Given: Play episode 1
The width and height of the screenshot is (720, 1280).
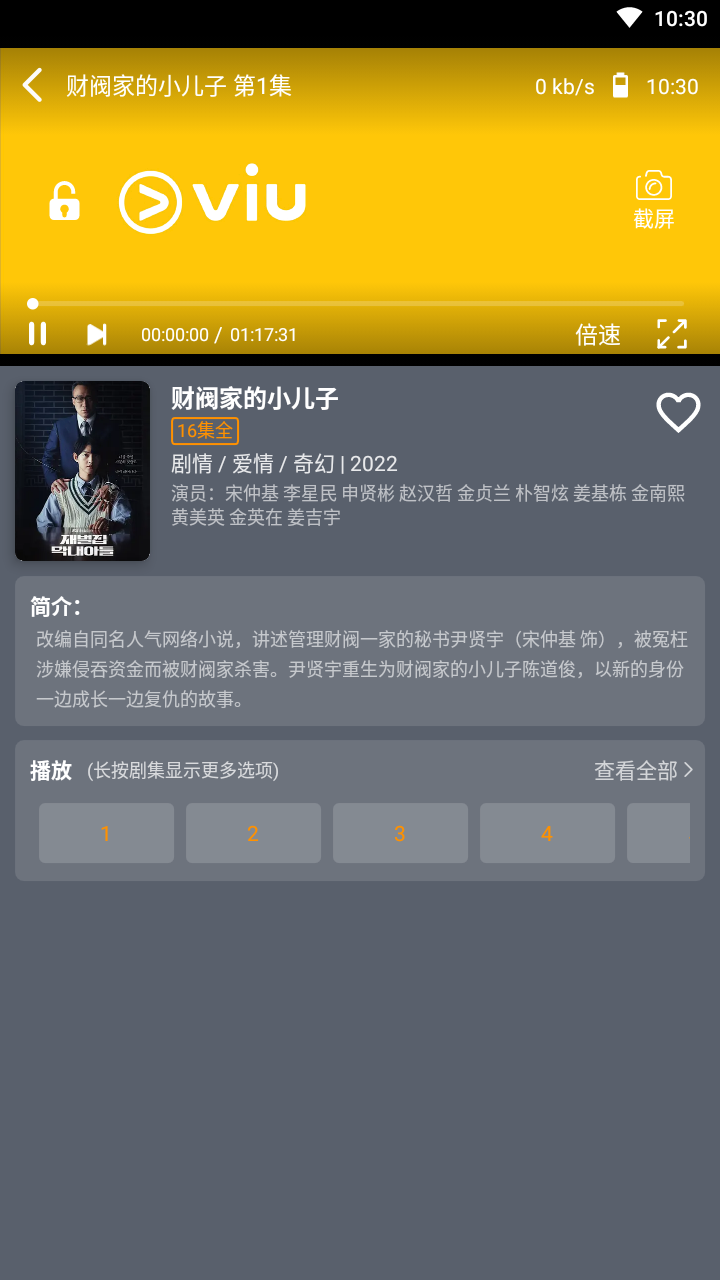Looking at the screenshot, I should coord(106,833).
